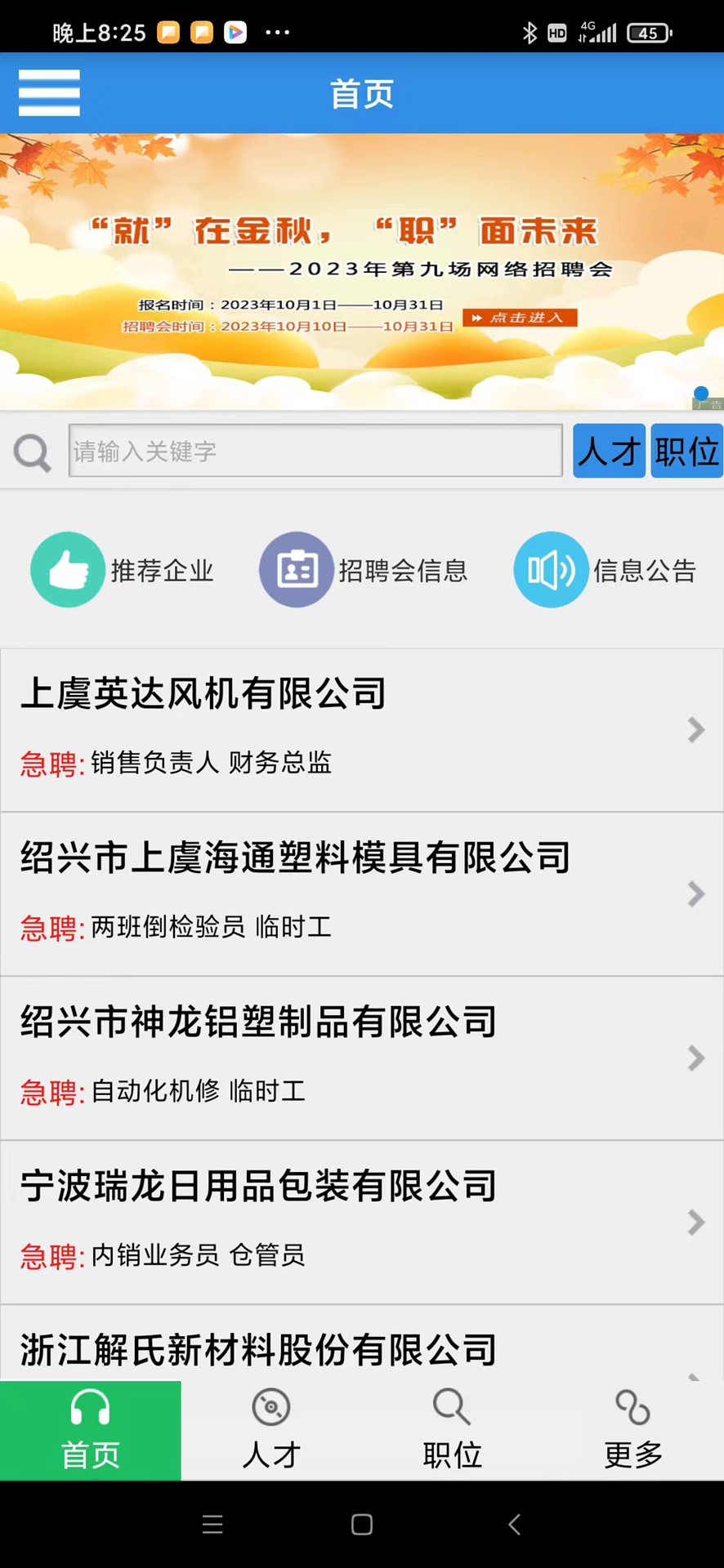
Task: Tap the 人才 search mode button
Action: pos(608,451)
